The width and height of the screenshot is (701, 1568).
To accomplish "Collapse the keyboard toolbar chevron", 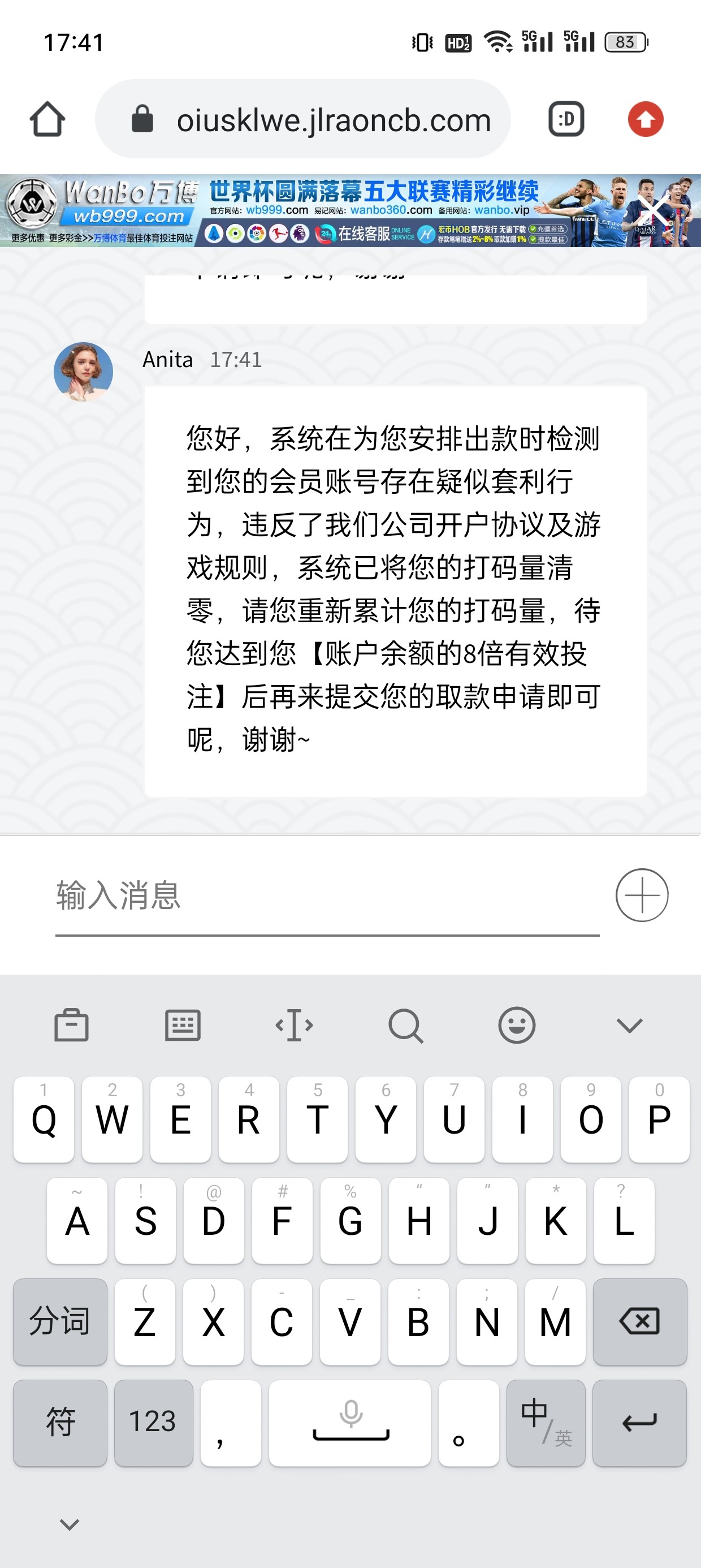I will (629, 1026).
